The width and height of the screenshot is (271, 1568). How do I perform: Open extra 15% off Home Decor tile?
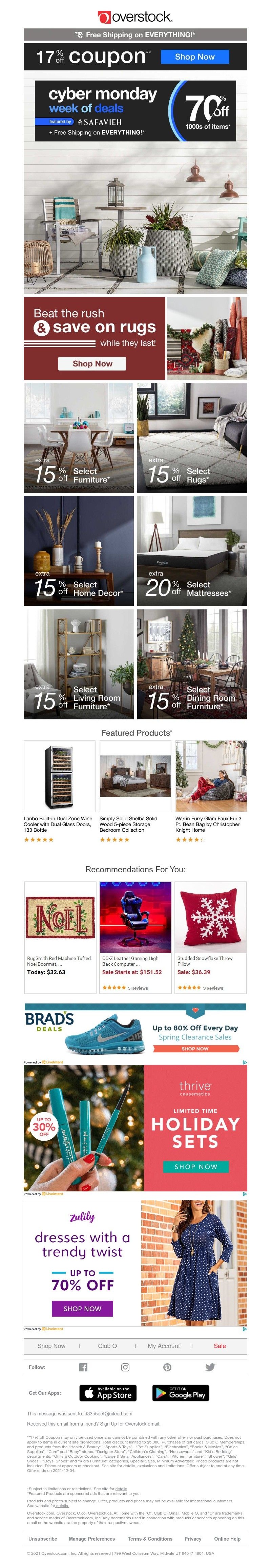click(x=79, y=550)
